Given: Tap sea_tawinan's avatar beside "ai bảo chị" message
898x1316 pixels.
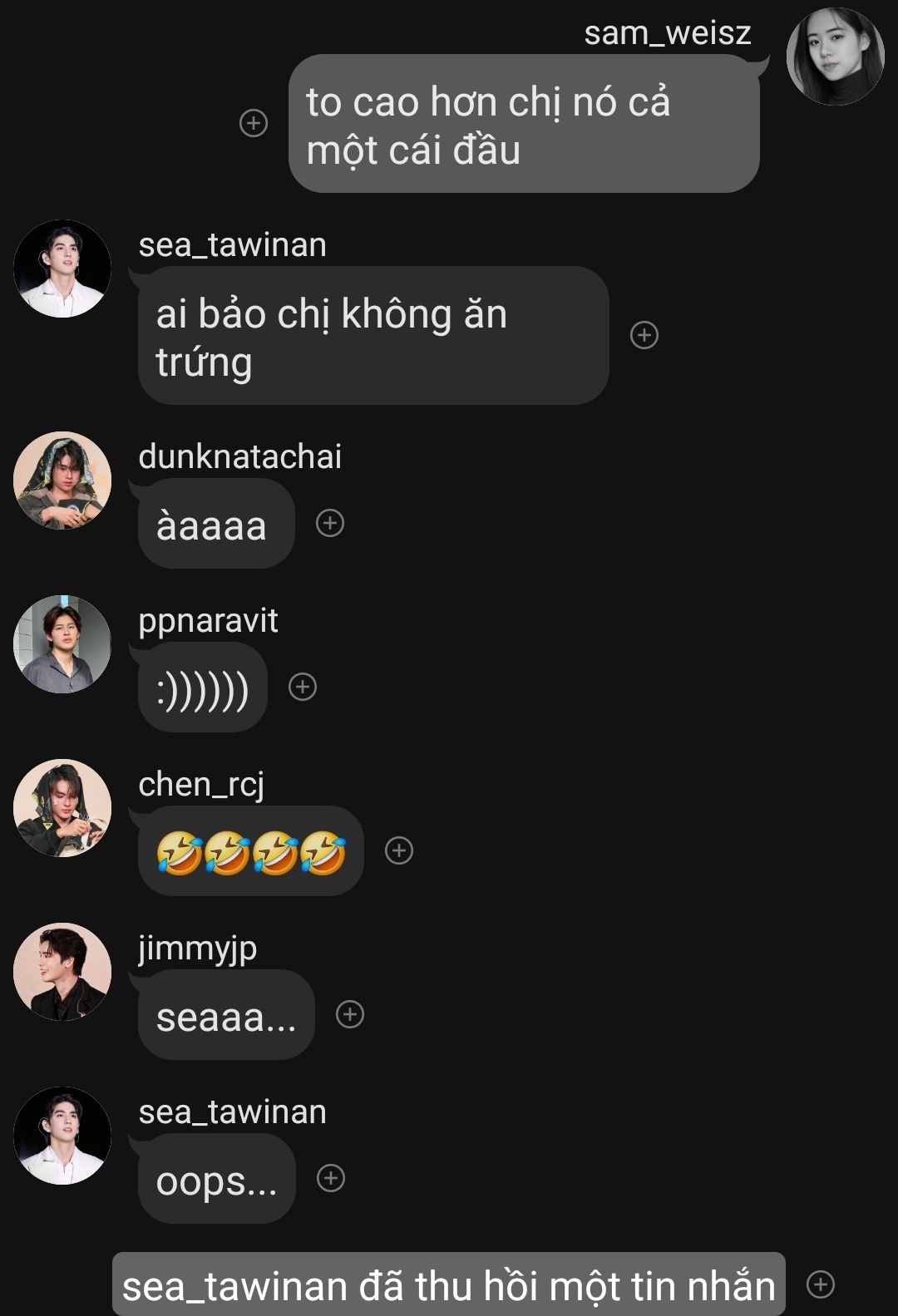Looking at the screenshot, I should [x=62, y=269].
